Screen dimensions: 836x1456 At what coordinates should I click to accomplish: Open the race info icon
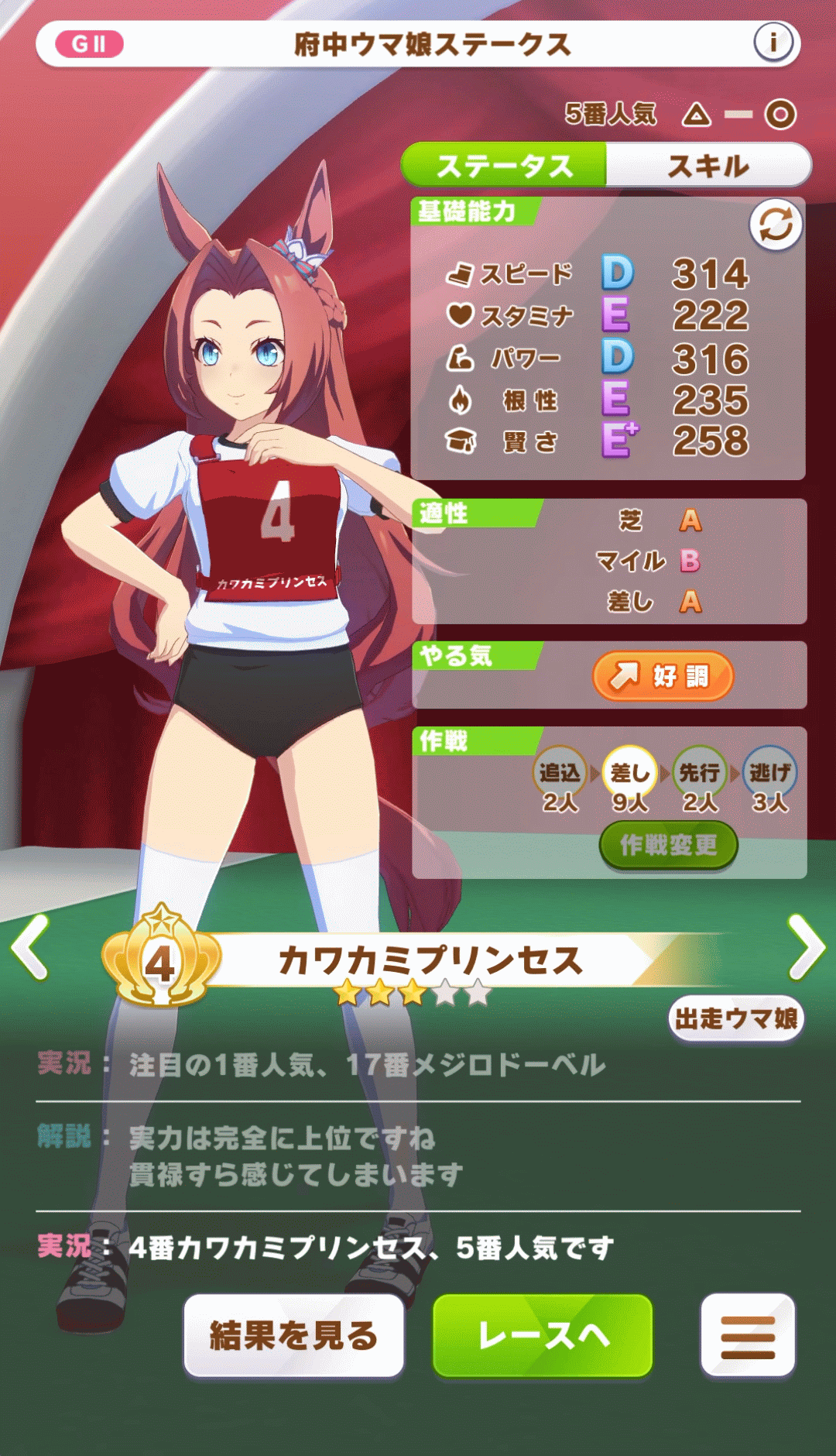click(773, 43)
